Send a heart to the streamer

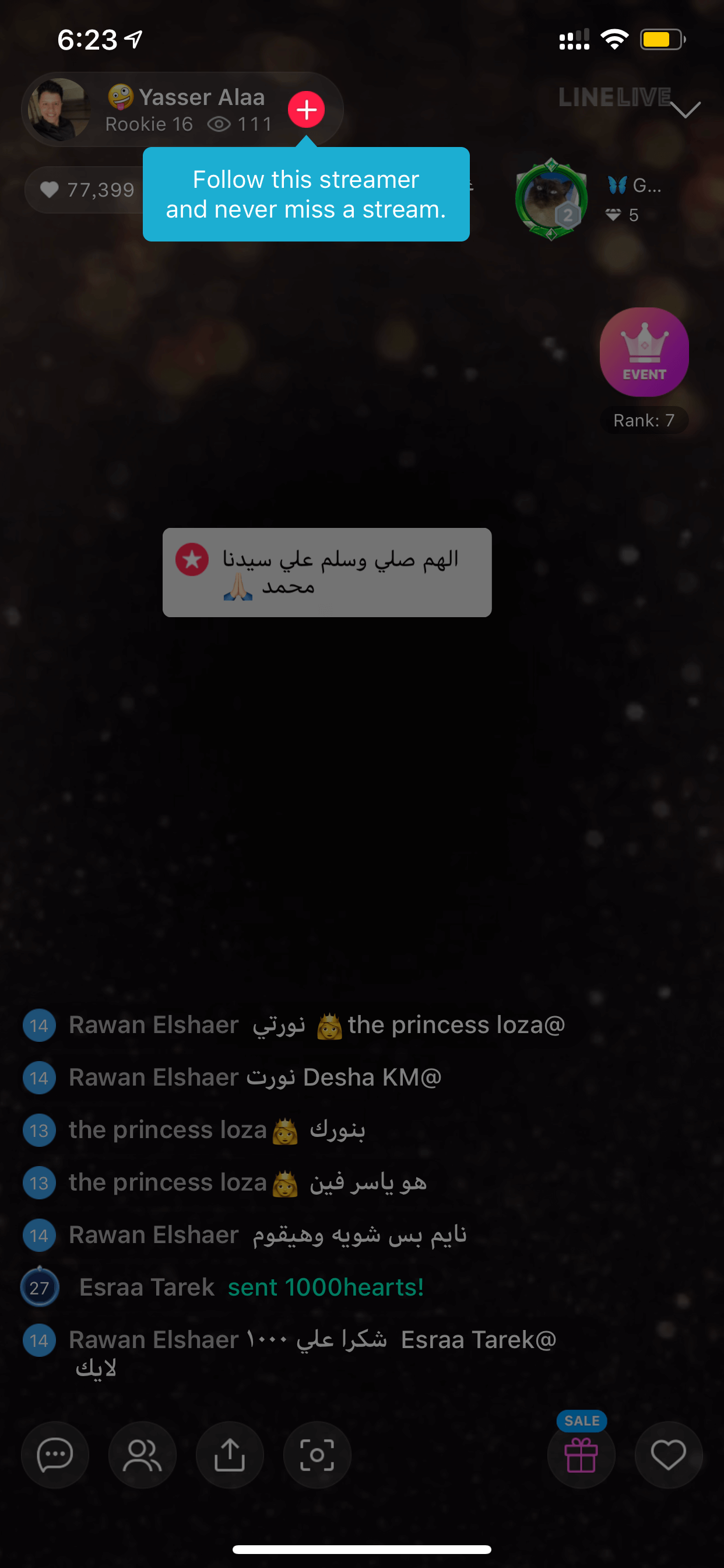click(669, 1455)
